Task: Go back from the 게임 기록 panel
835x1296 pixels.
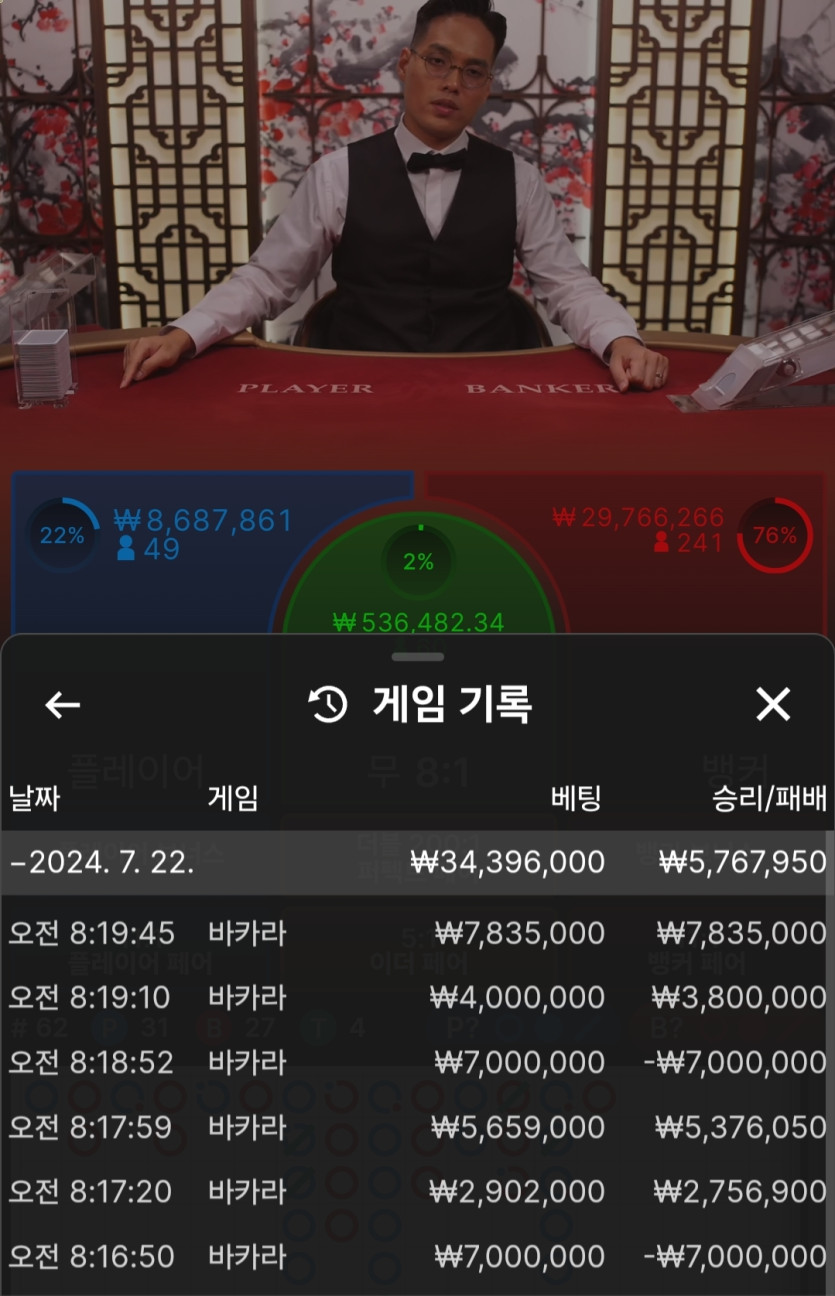Action: (62, 705)
